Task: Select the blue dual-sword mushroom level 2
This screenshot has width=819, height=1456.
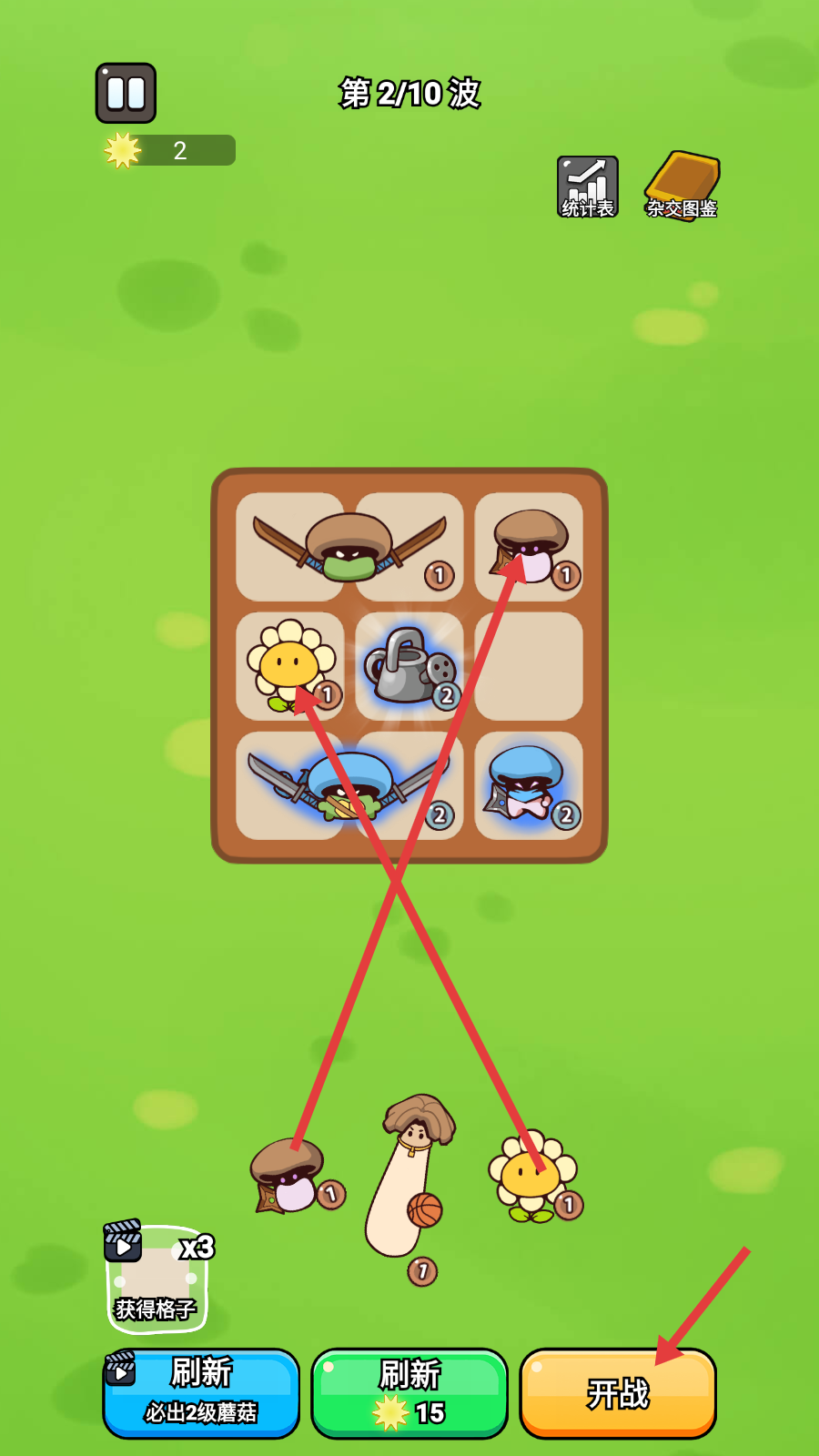Action: coord(349,786)
